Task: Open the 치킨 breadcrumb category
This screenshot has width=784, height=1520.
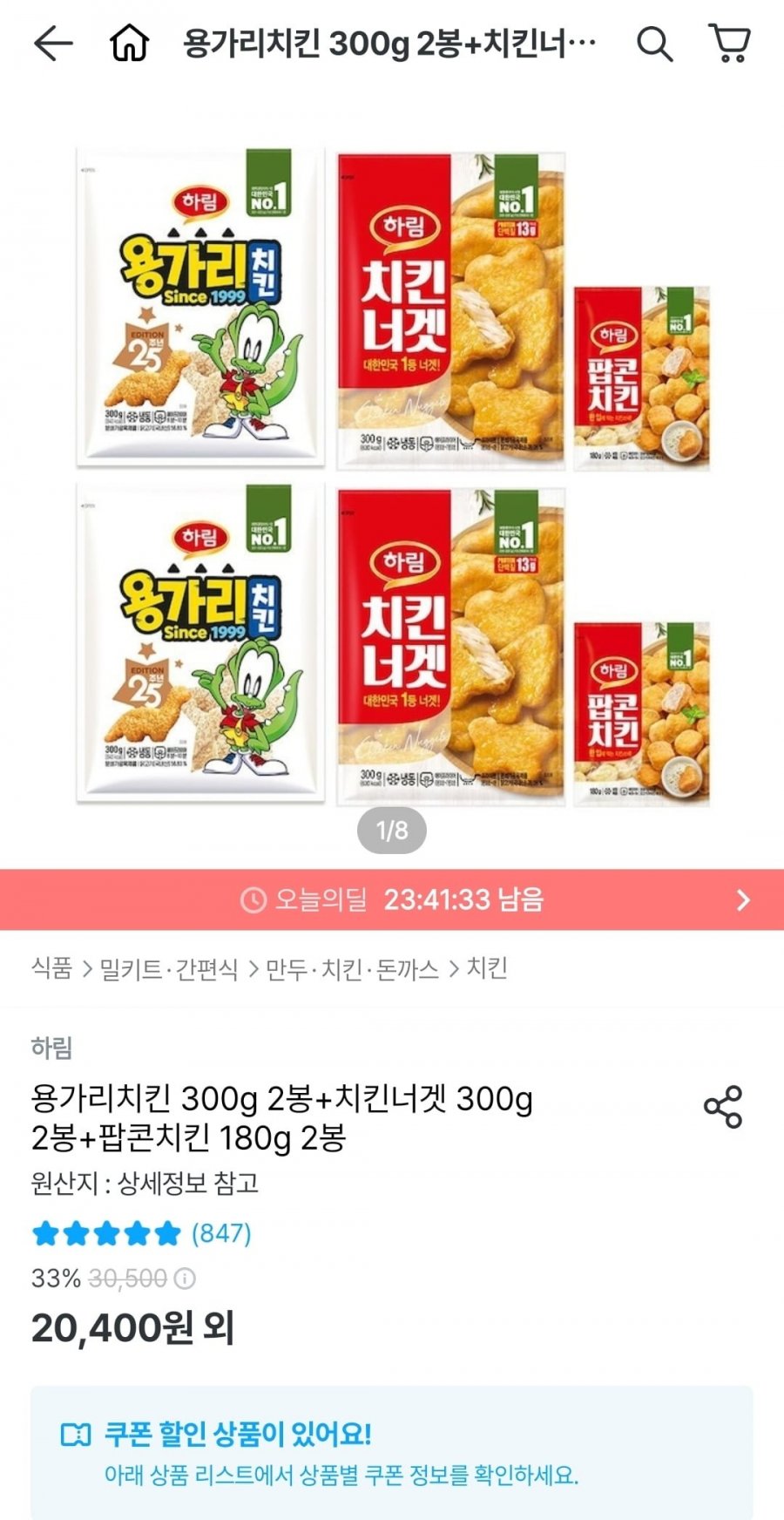Action: [487, 968]
